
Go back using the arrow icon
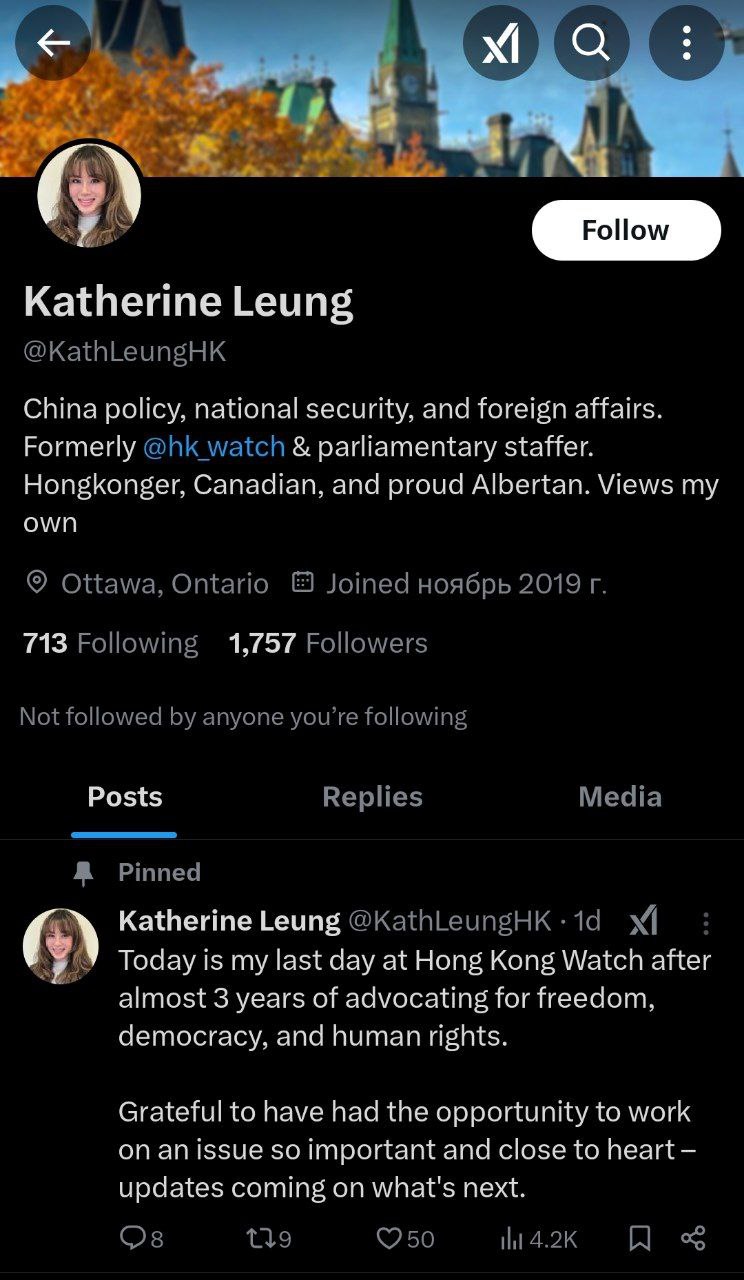pos(53,42)
